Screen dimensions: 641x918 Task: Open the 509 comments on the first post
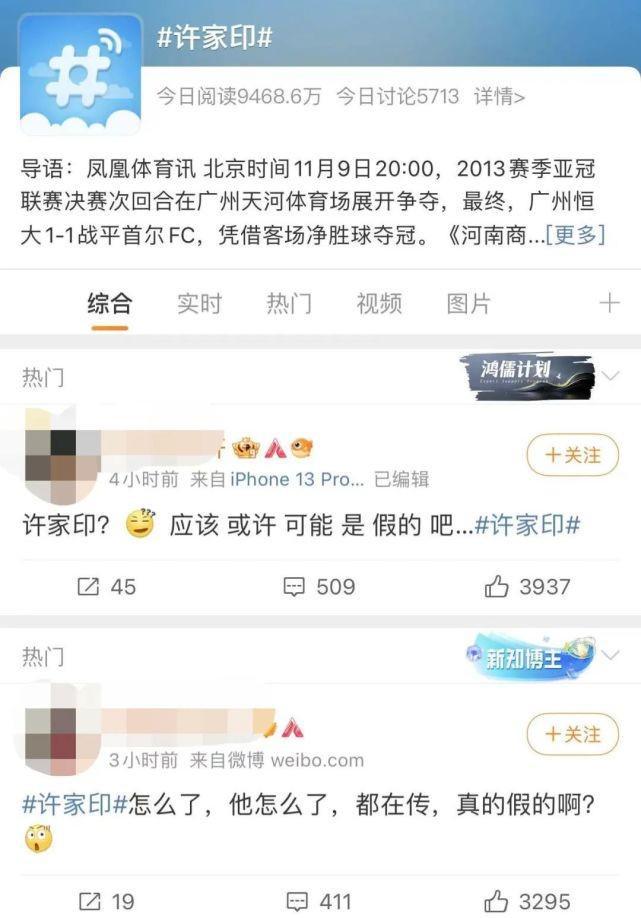coord(319,587)
